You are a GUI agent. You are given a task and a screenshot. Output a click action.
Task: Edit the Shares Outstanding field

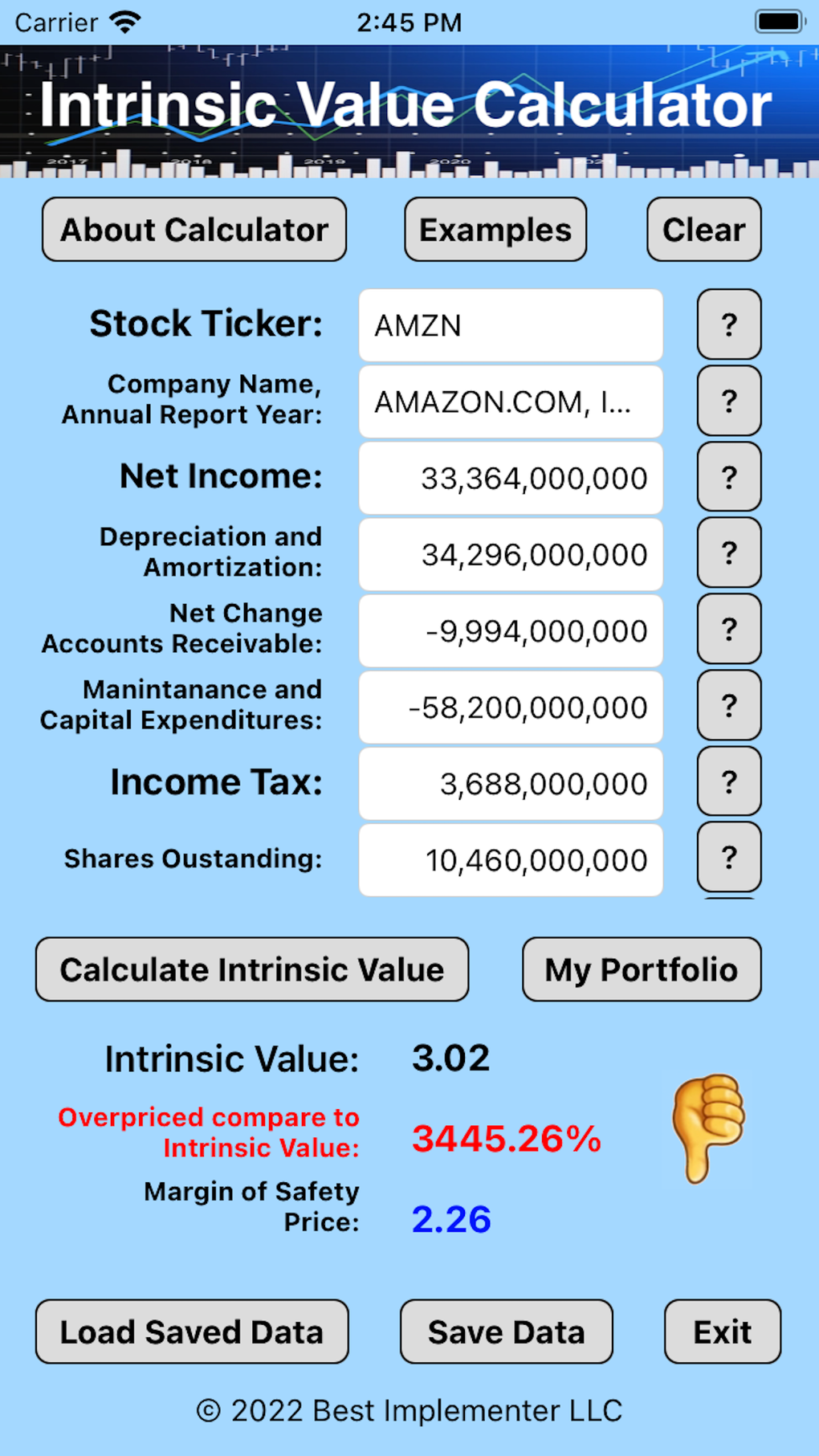point(511,859)
